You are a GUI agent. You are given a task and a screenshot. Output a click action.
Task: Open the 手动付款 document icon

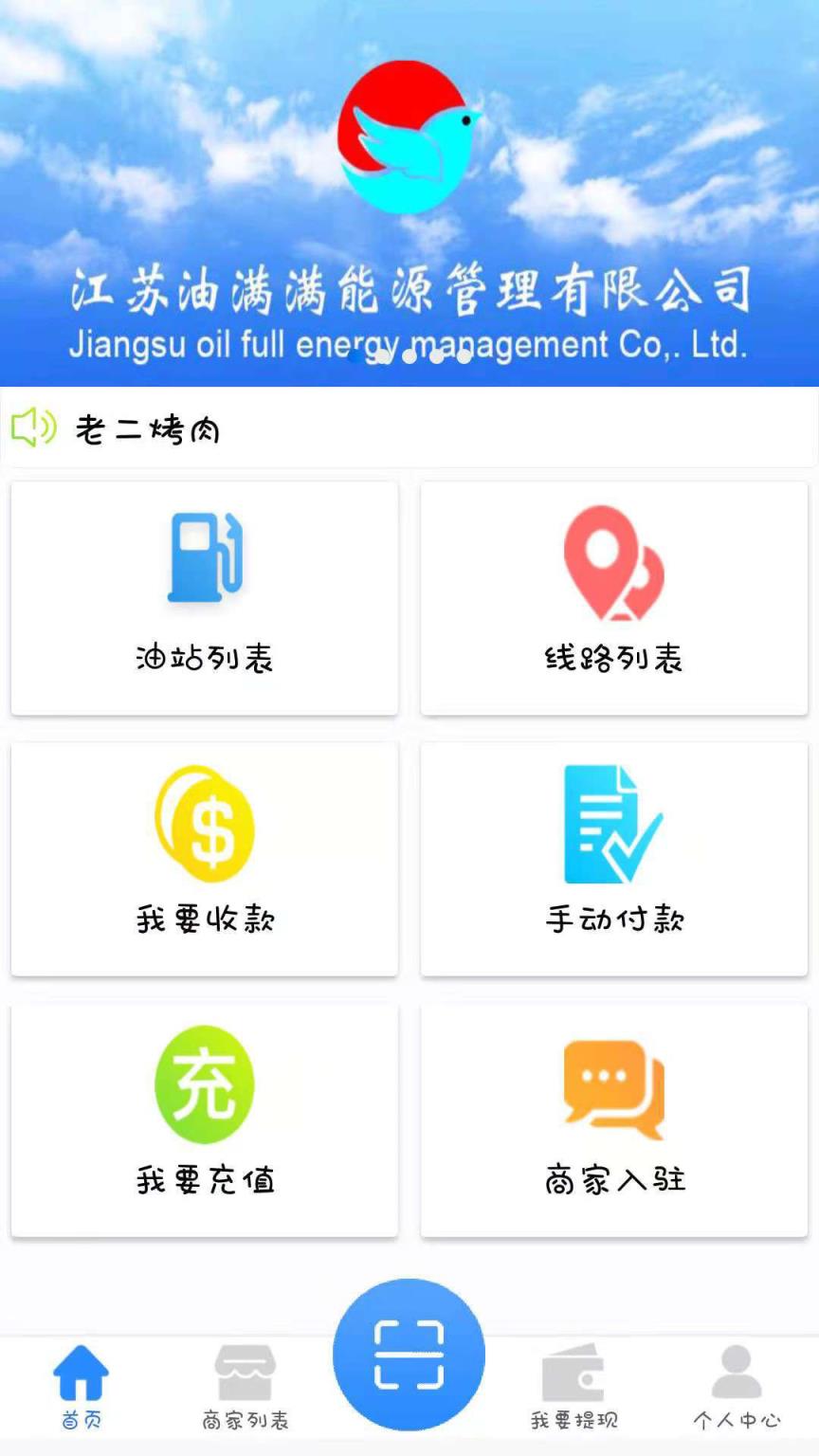coord(613,821)
